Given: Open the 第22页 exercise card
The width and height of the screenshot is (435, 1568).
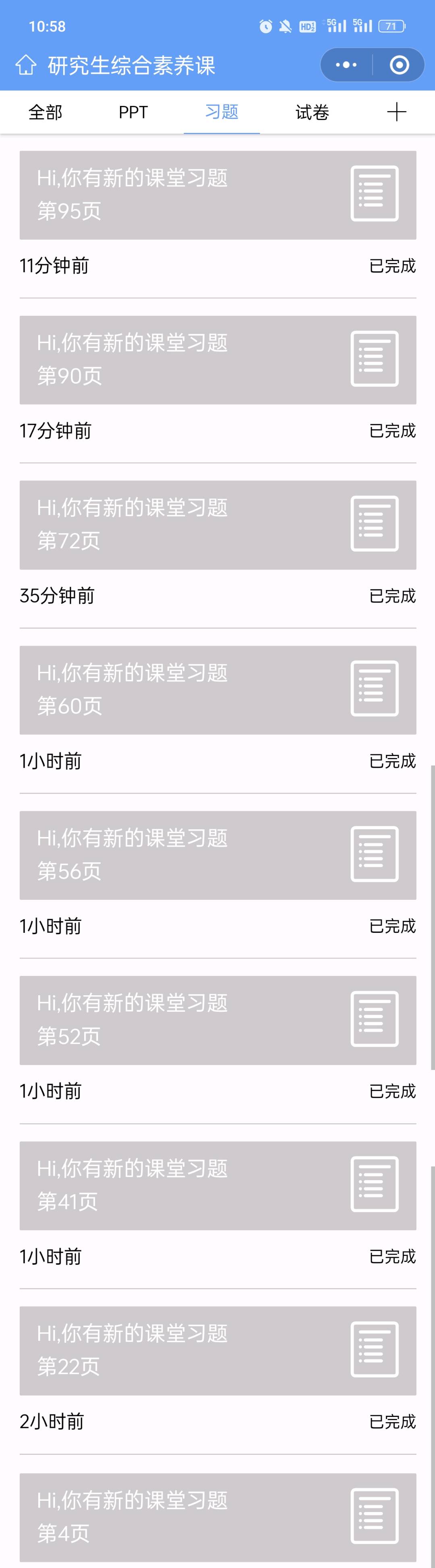Looking at the screenshot, I should pos(218,1350).
